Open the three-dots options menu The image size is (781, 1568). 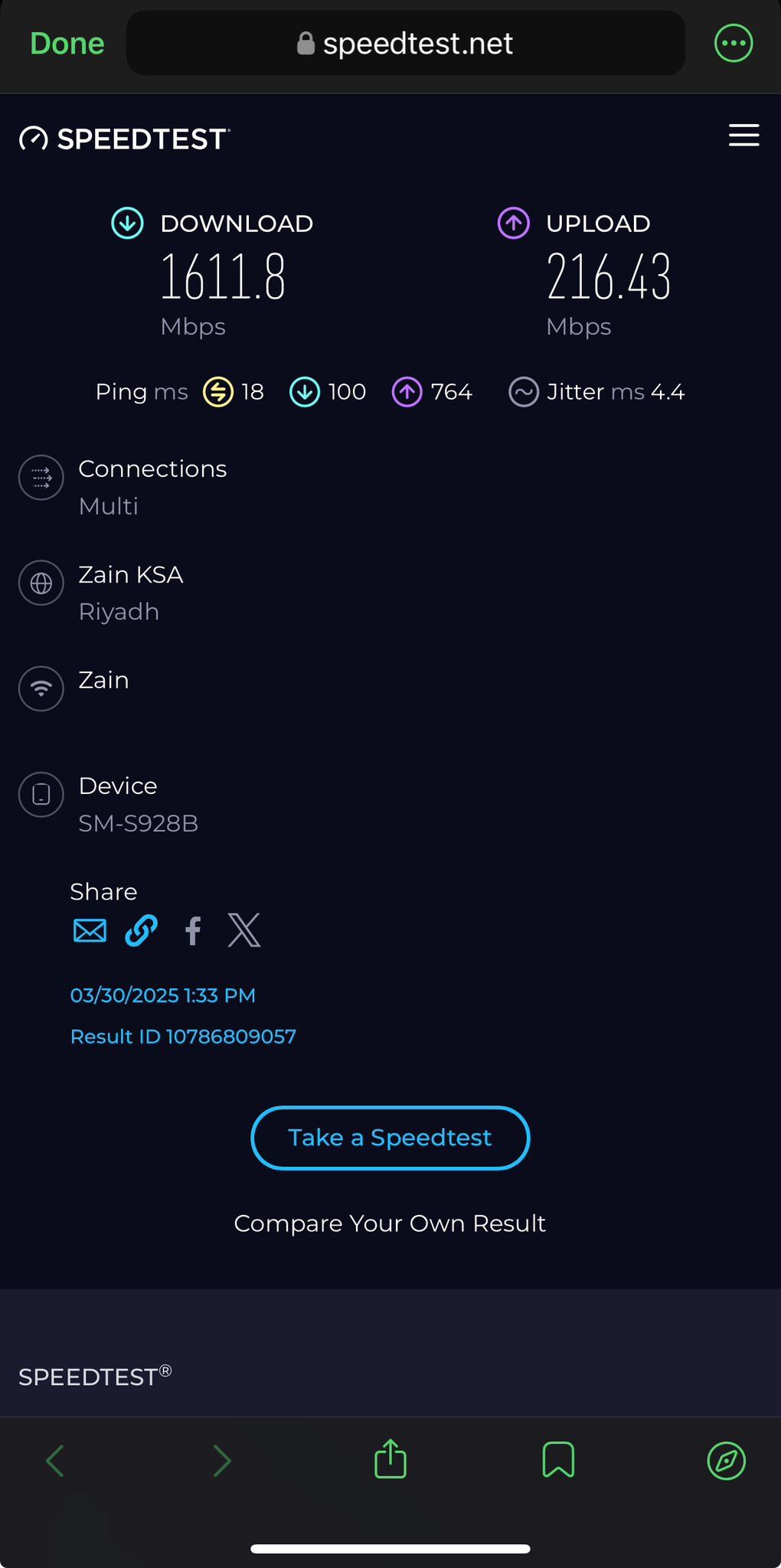coord(733,44)
